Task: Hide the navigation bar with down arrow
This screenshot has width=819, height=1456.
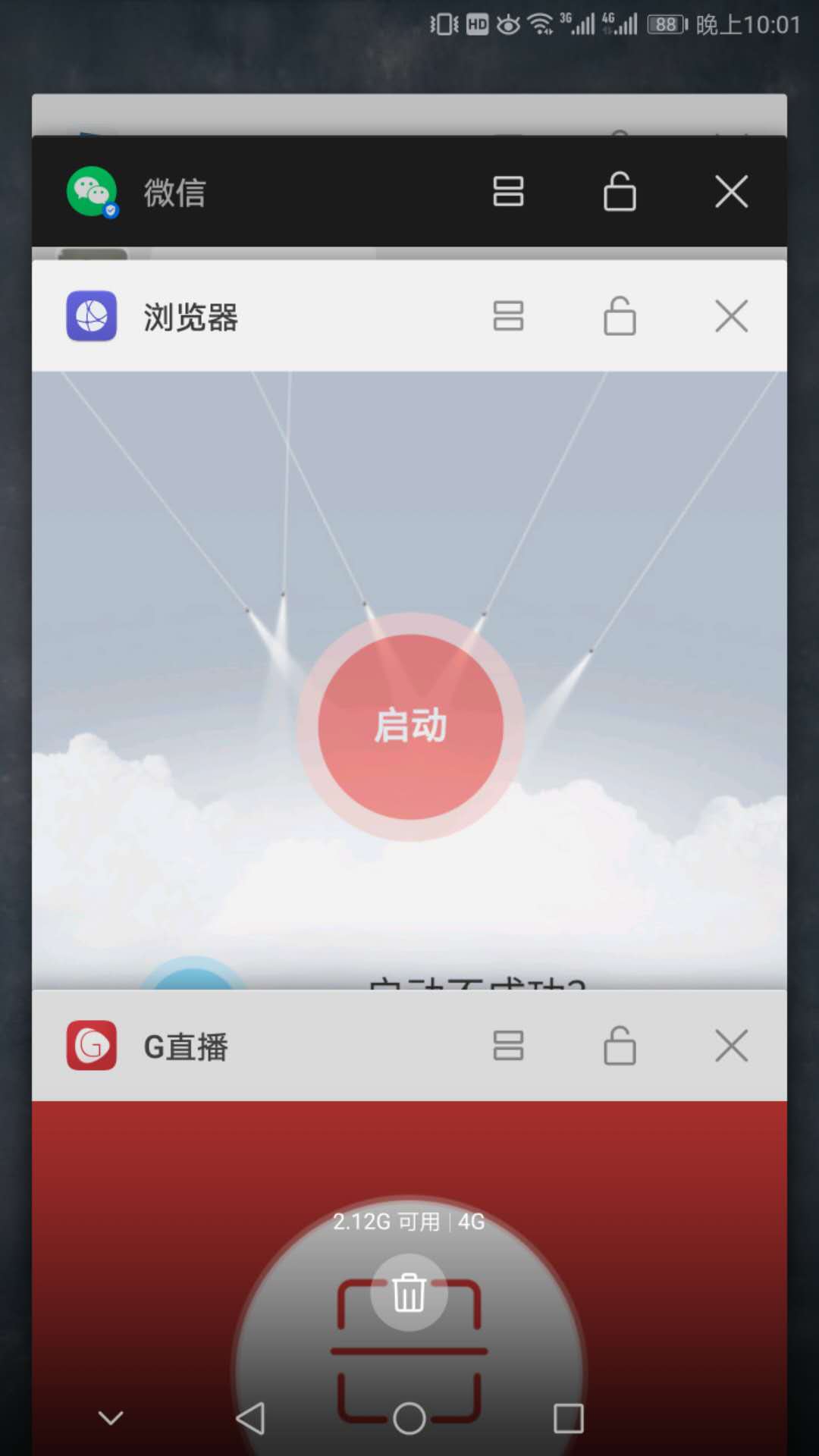Action: tap(111, 1418)
